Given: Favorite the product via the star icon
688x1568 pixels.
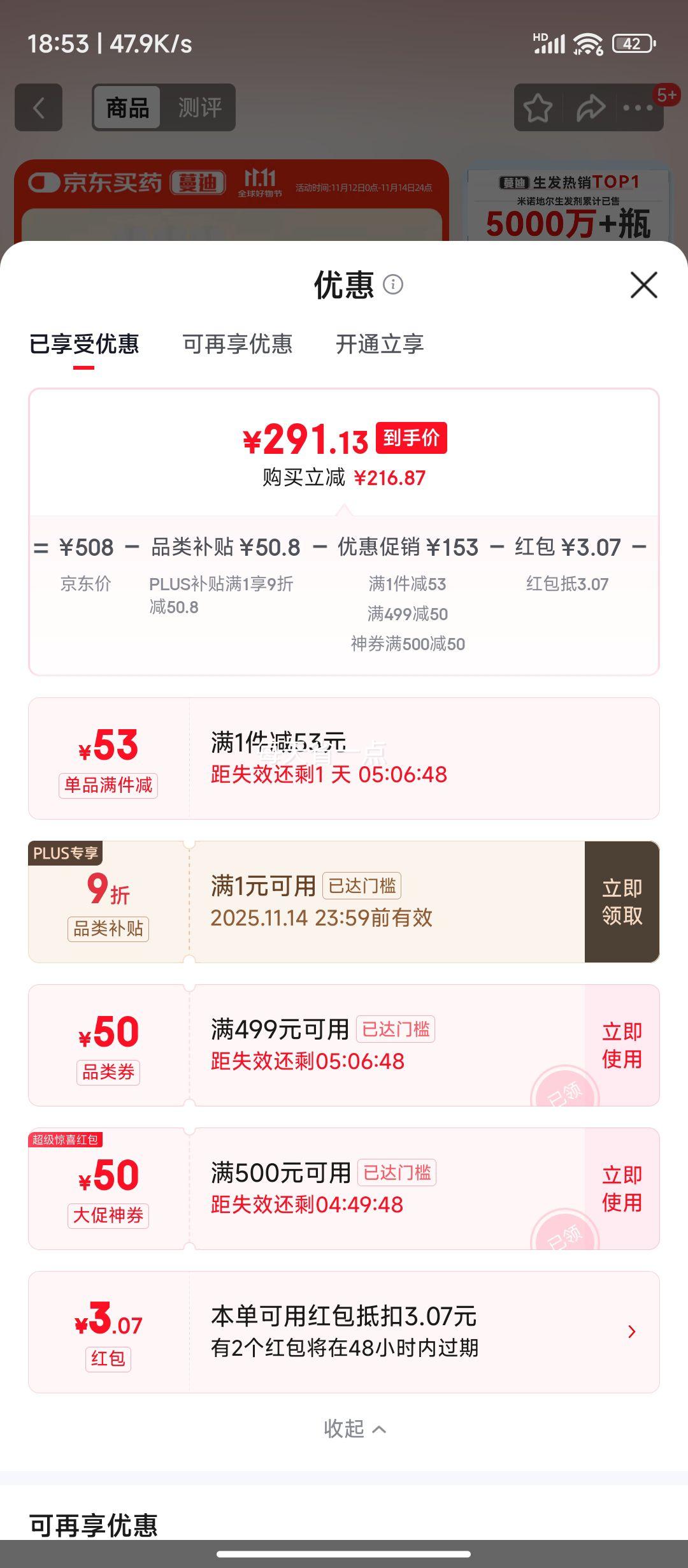Looking at the screenshot, I should pos(537,107).
